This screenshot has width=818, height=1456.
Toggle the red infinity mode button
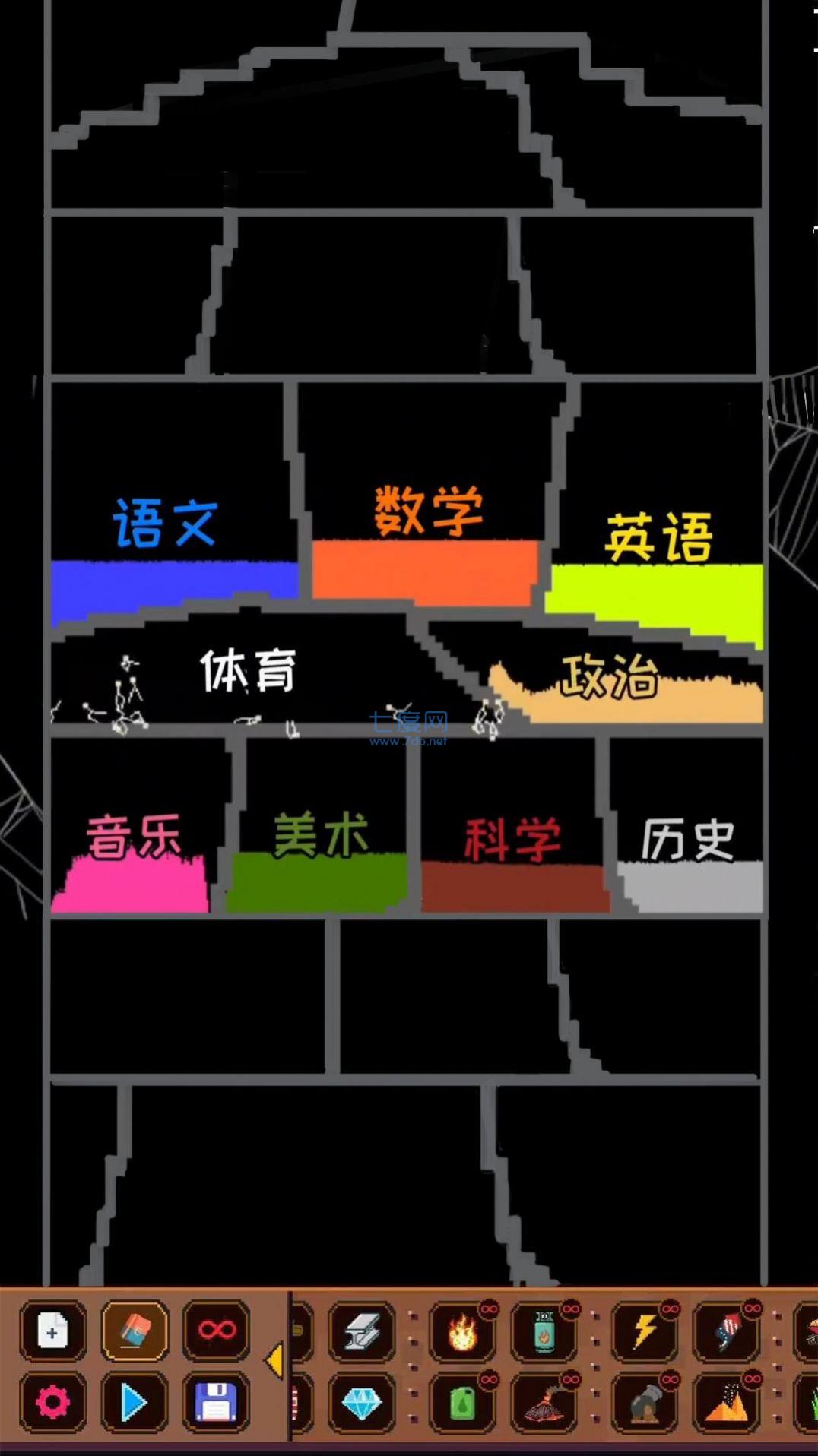pyautogui.click(x=217, y=1331)
